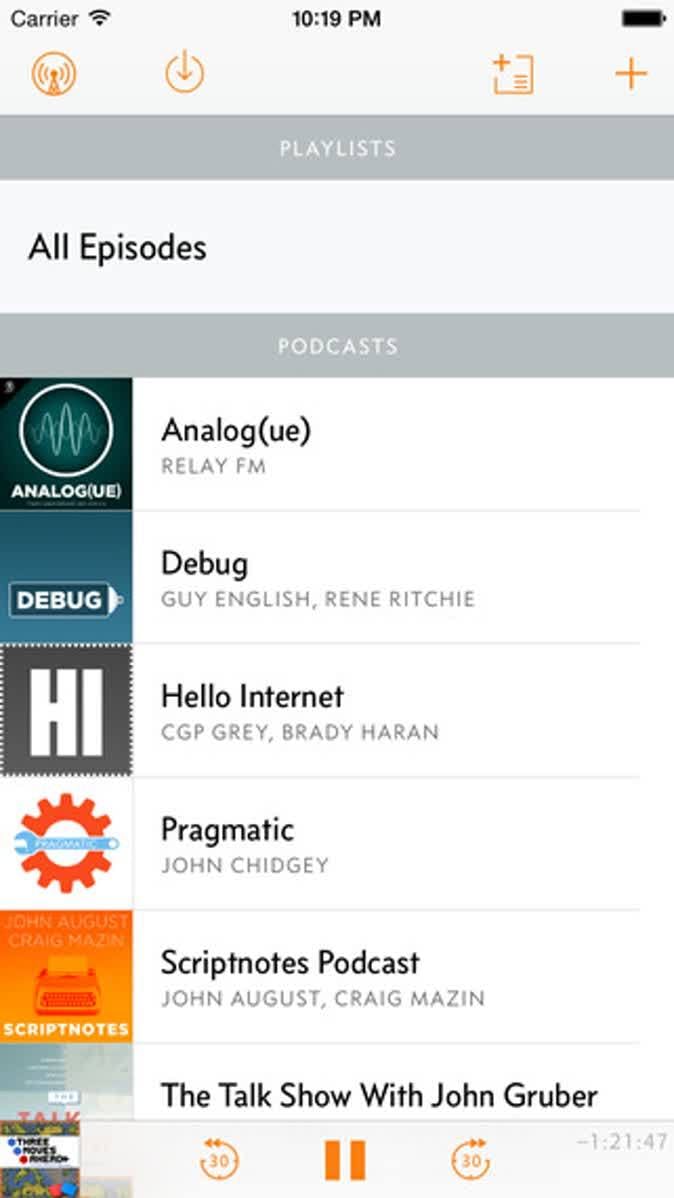Open the downloads icon
This screenshot has height=1198, width=674.
point(184,74)
